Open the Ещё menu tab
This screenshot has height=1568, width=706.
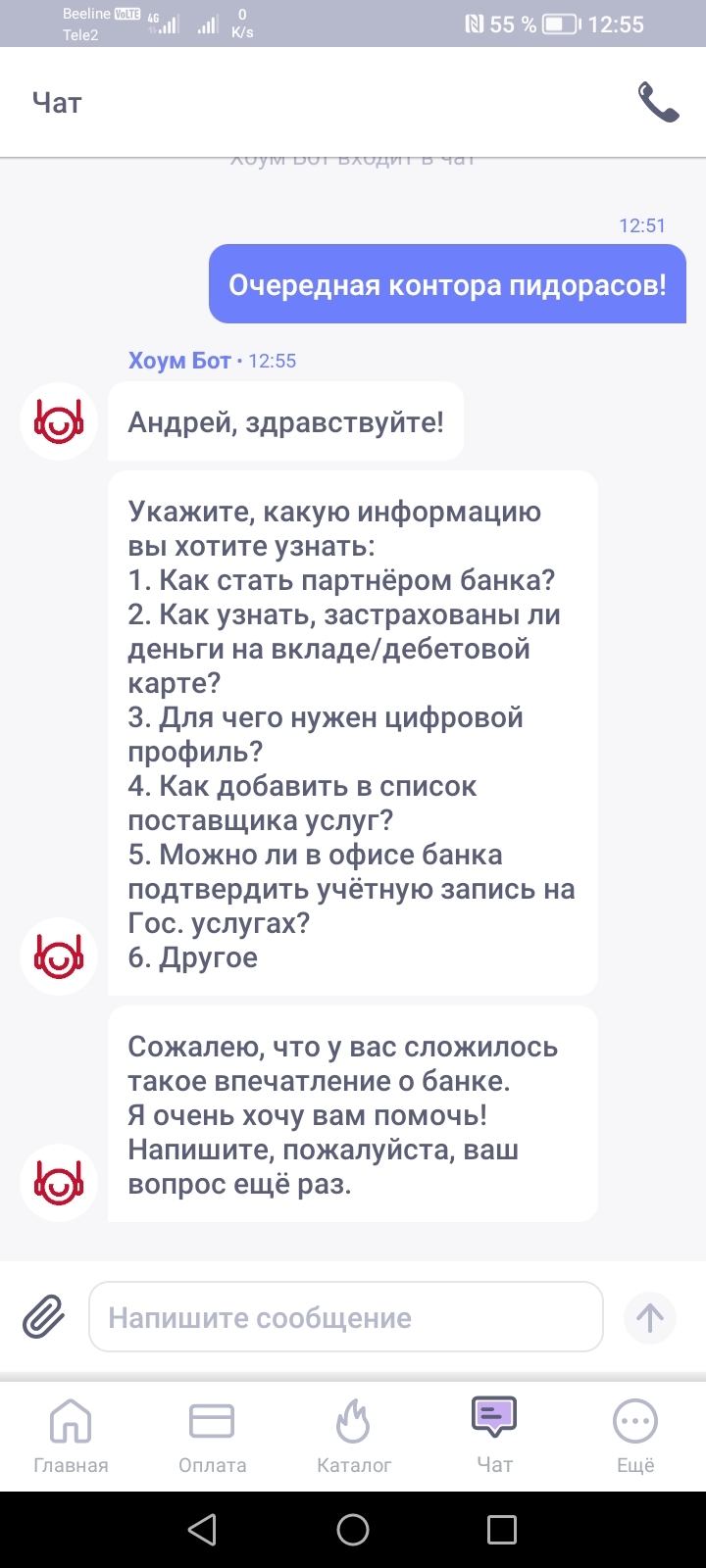tap(634, 1436)
